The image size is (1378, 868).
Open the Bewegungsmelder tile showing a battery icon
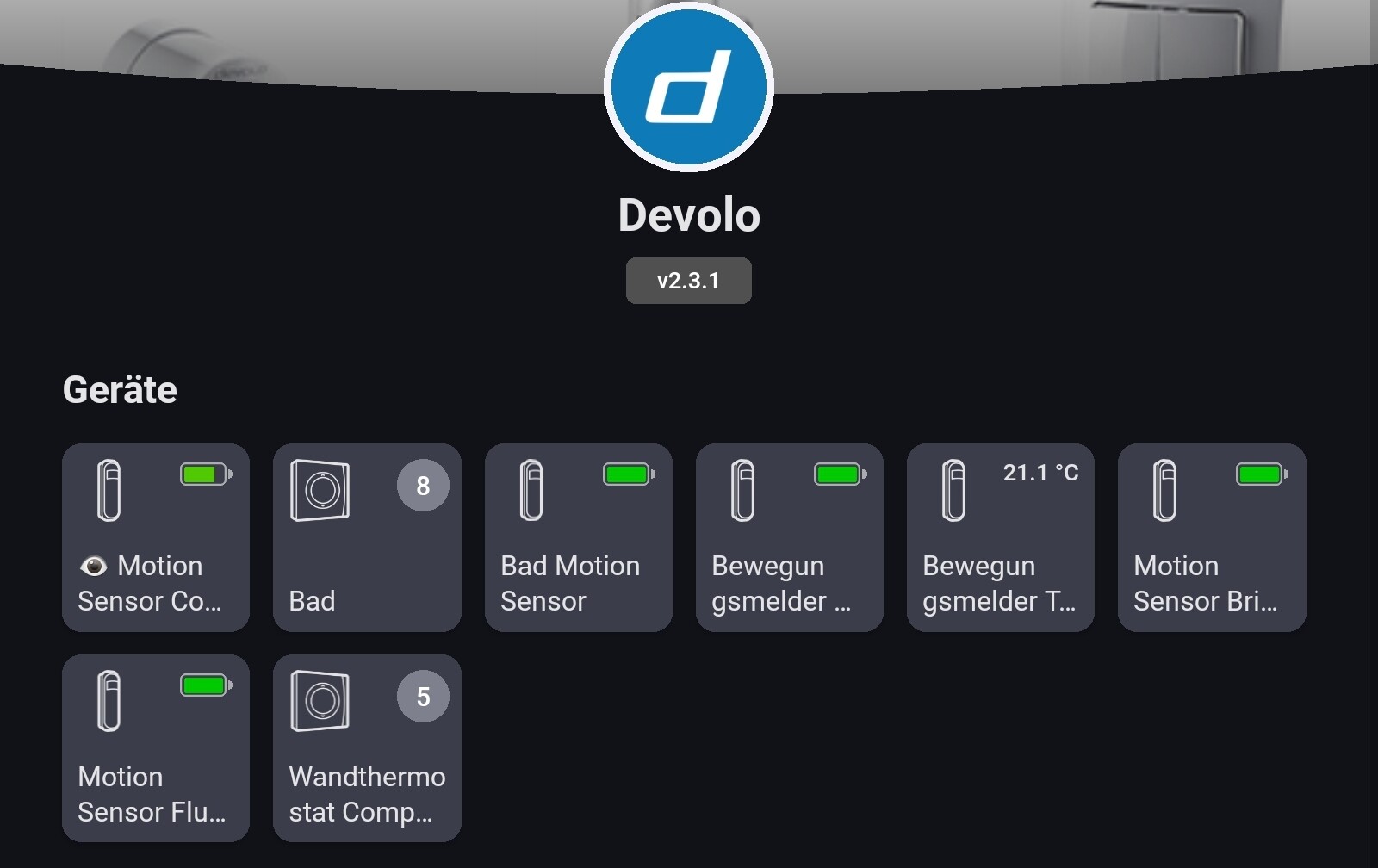[789, 537]
